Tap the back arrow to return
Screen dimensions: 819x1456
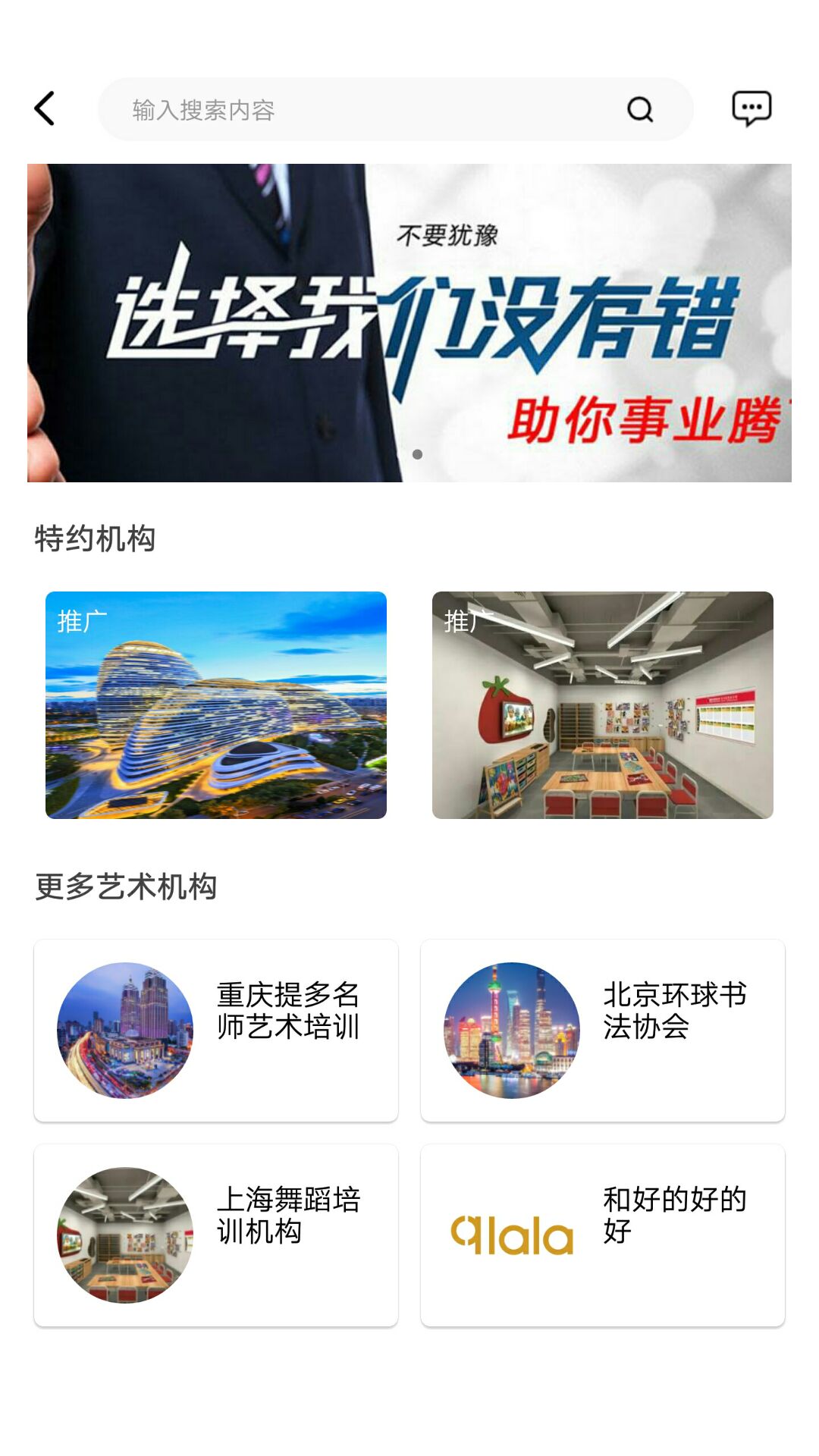(x=43, y=108)
